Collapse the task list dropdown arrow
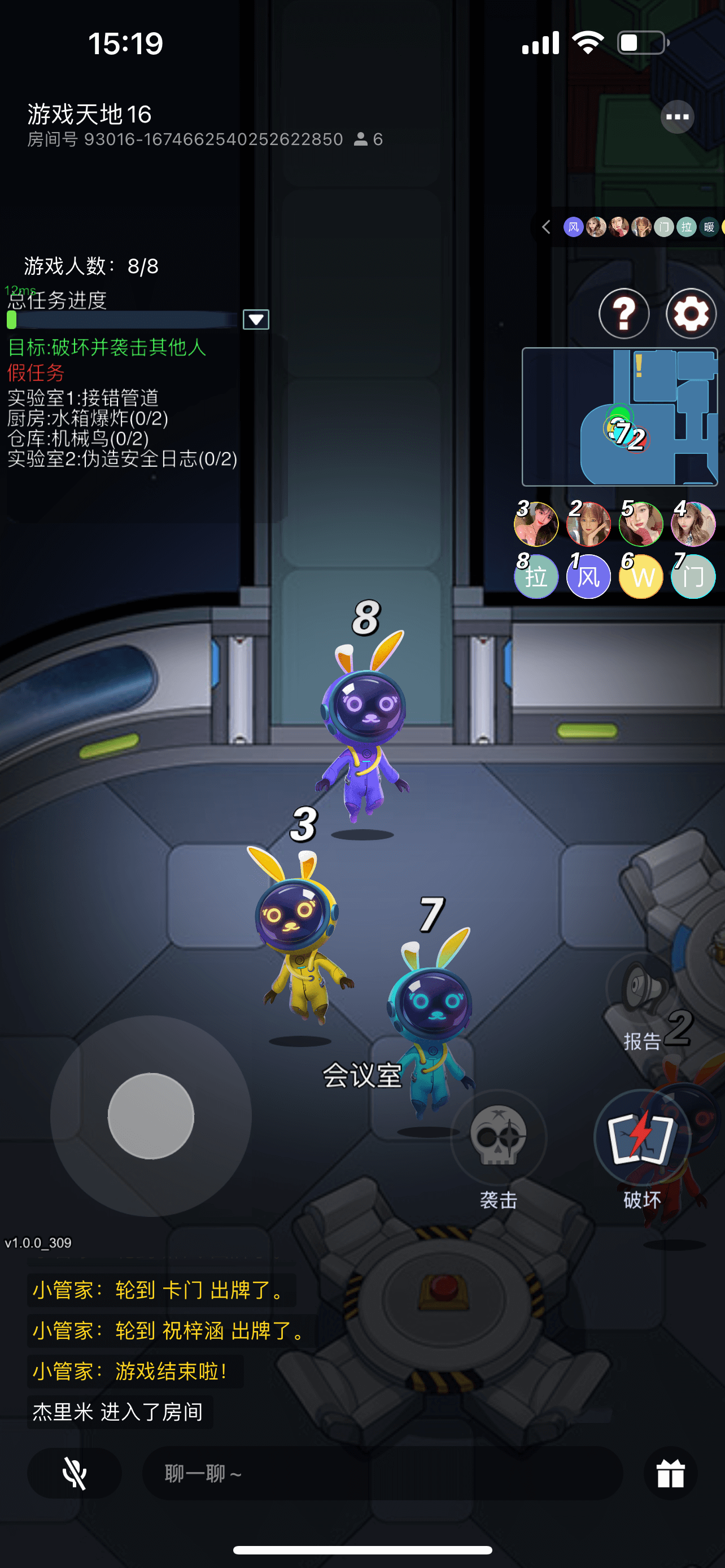The width and height of the screenshot is (725, 1568). (256, 319)
